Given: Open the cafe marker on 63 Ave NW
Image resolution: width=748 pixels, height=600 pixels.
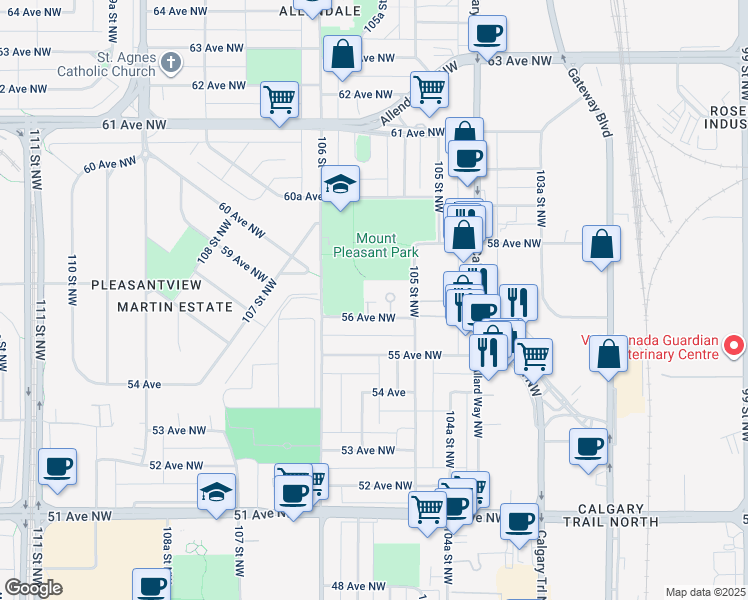Looking at the screenshot, I should (488, 33).
